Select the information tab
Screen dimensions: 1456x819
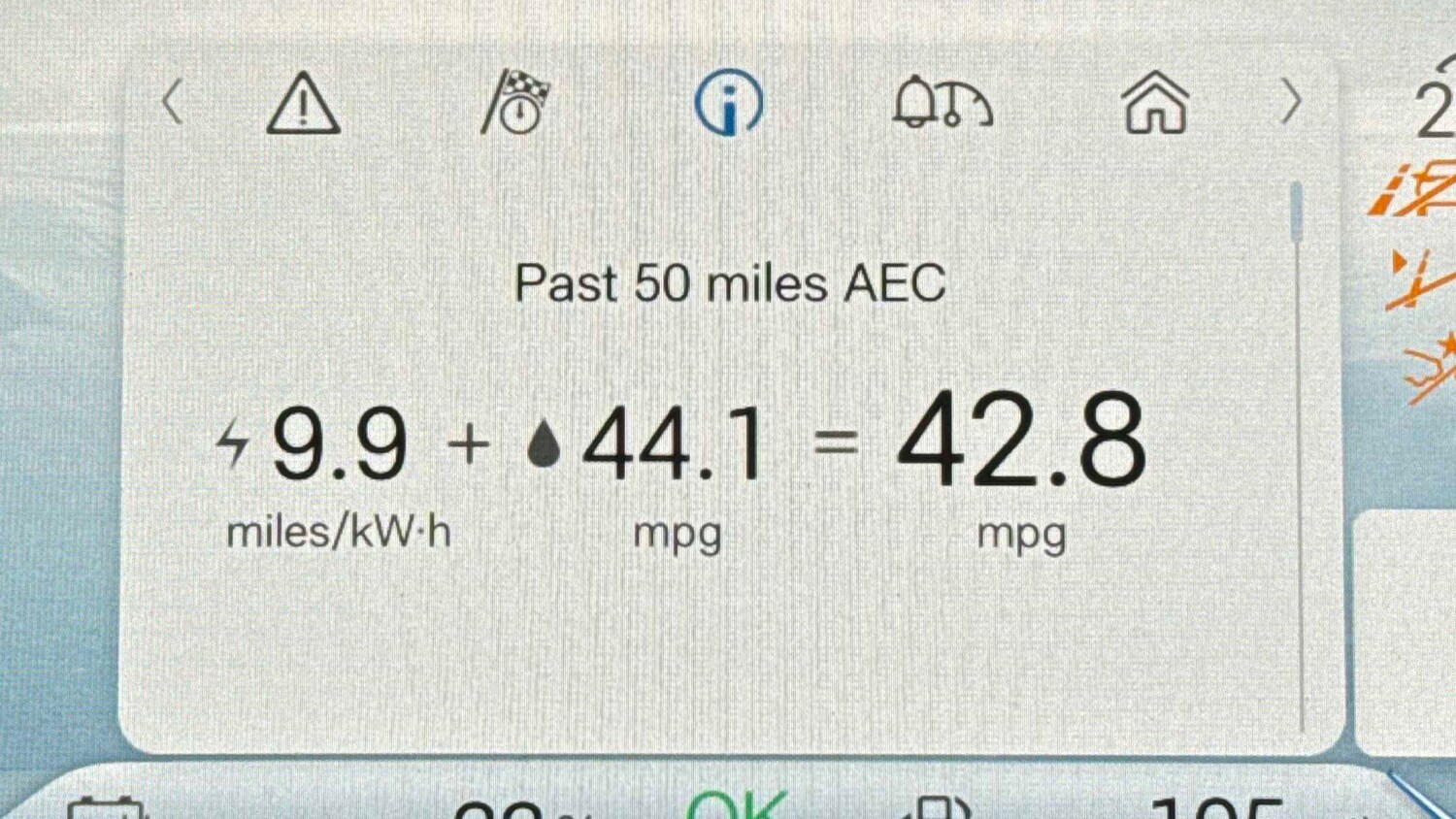[729, 103]
